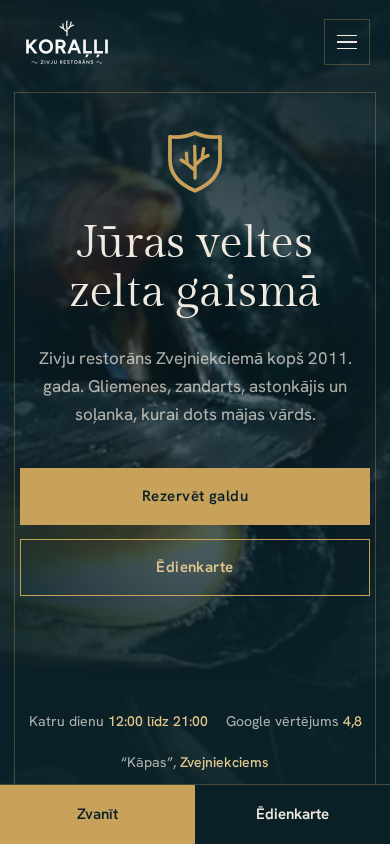Tap the Rezervēt galdu button
This screenshot has height=844, width=390.
pyautogui.click(x=195, y=496)
